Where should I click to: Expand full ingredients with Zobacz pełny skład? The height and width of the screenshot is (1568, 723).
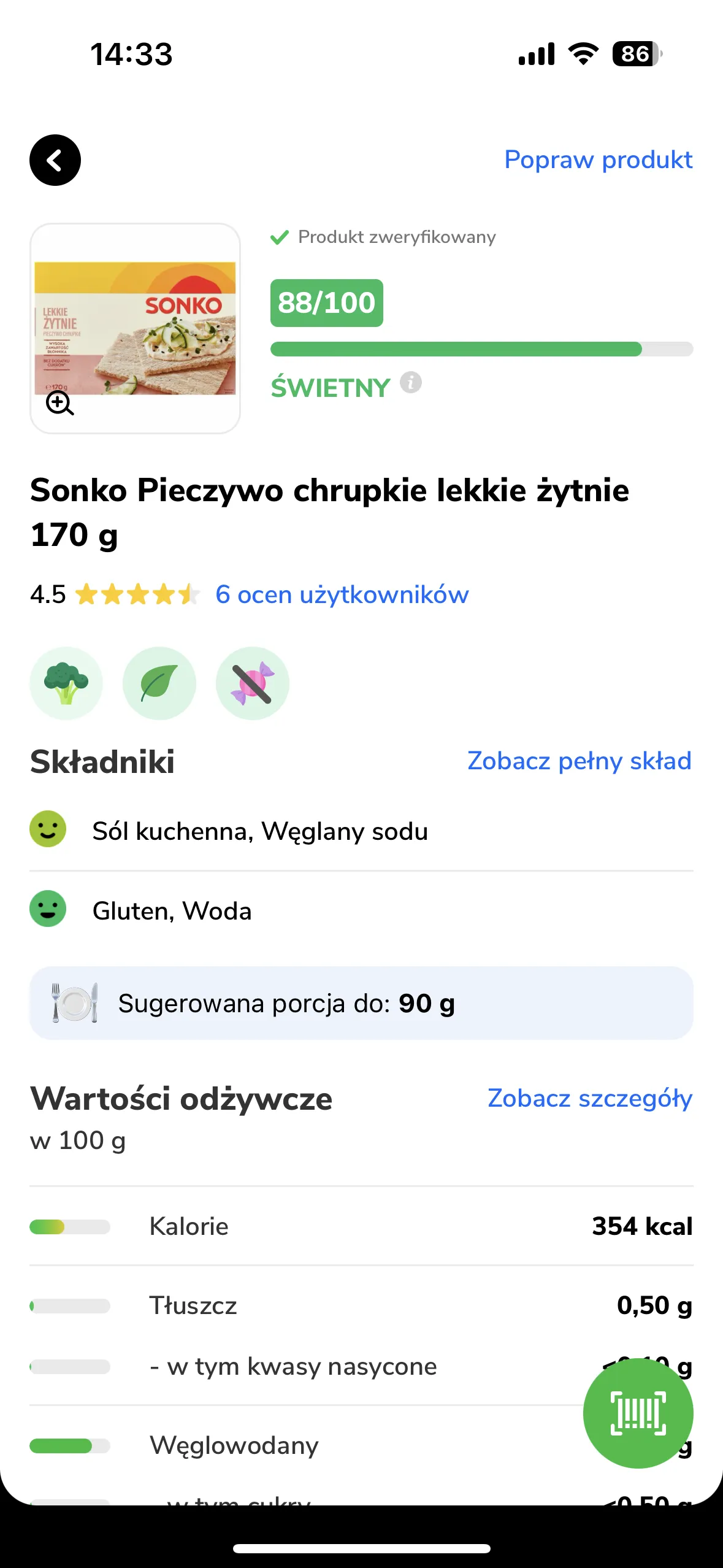[580, 761]
